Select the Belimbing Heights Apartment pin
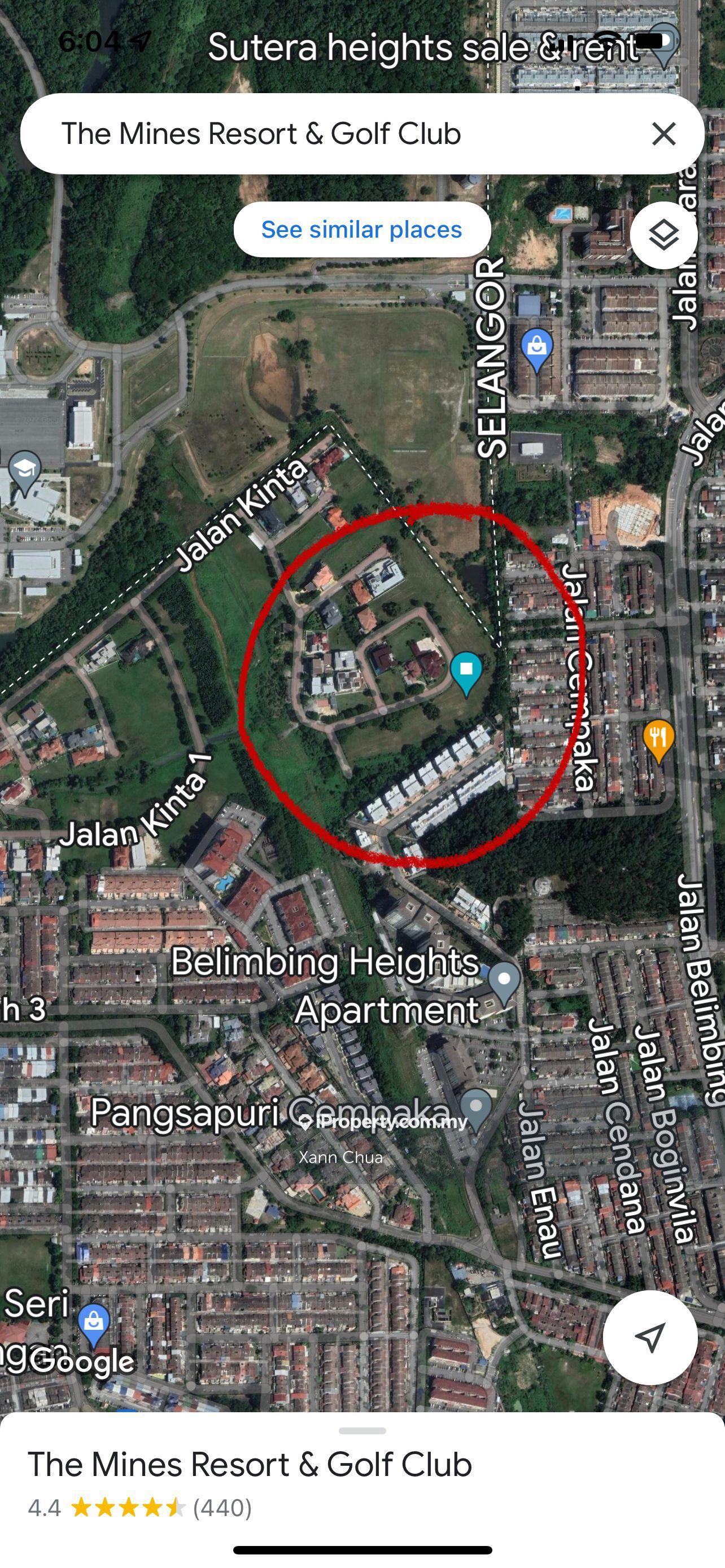Screen dimensions: 725x1568 (x=504, y=980)
